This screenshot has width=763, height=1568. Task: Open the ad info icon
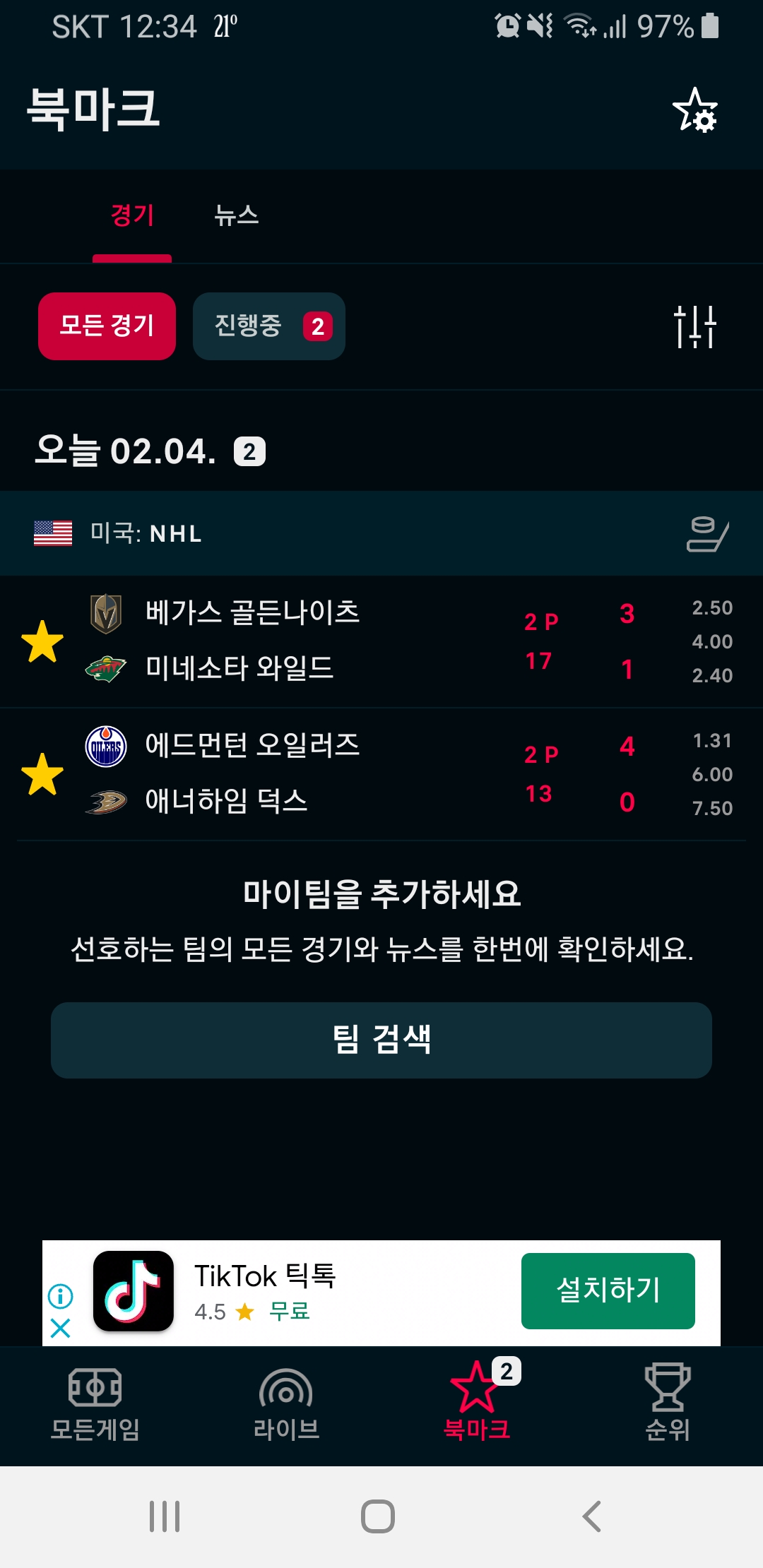pyautogui.click(x=61, y=1295)
